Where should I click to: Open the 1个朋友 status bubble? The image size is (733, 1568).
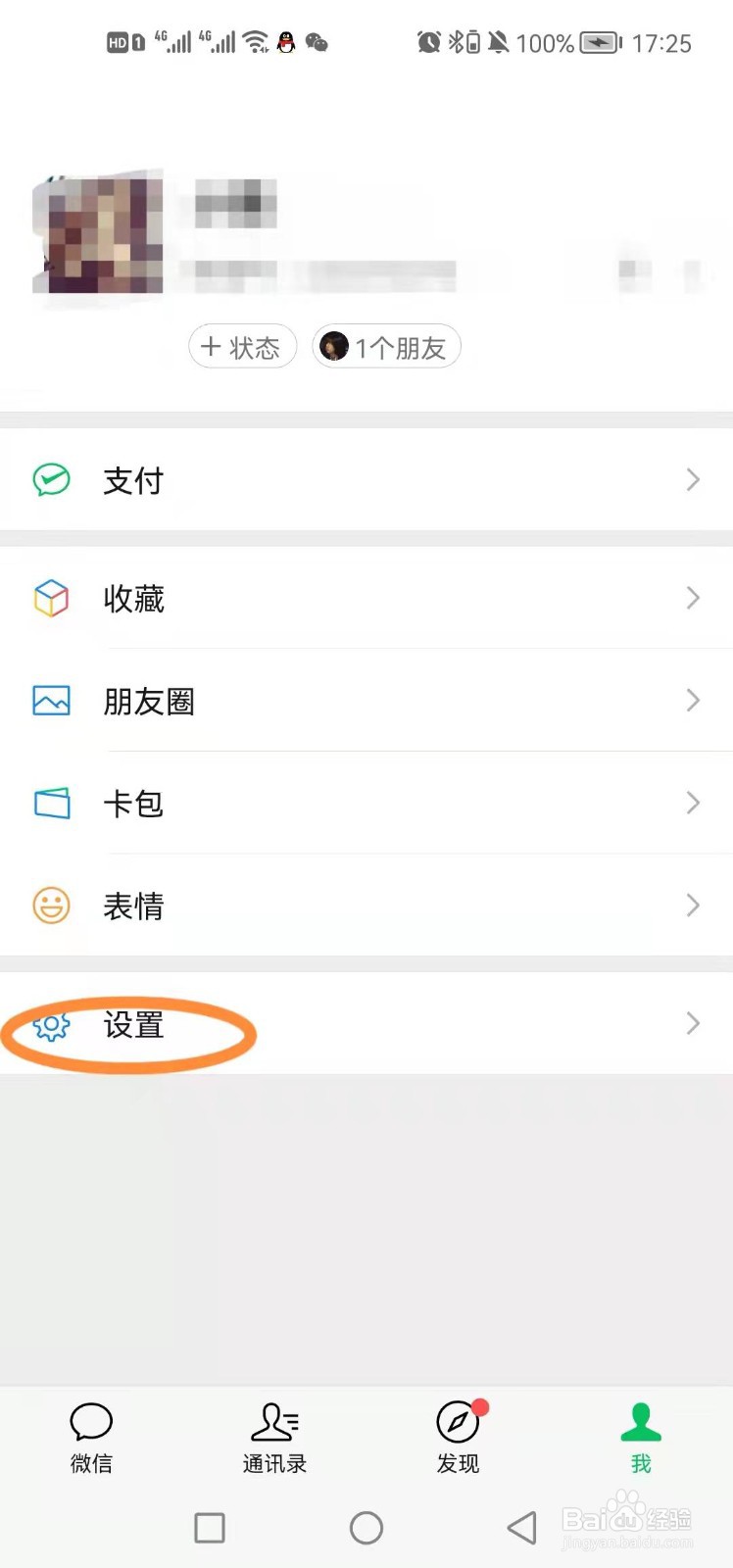tap(386, 347)
